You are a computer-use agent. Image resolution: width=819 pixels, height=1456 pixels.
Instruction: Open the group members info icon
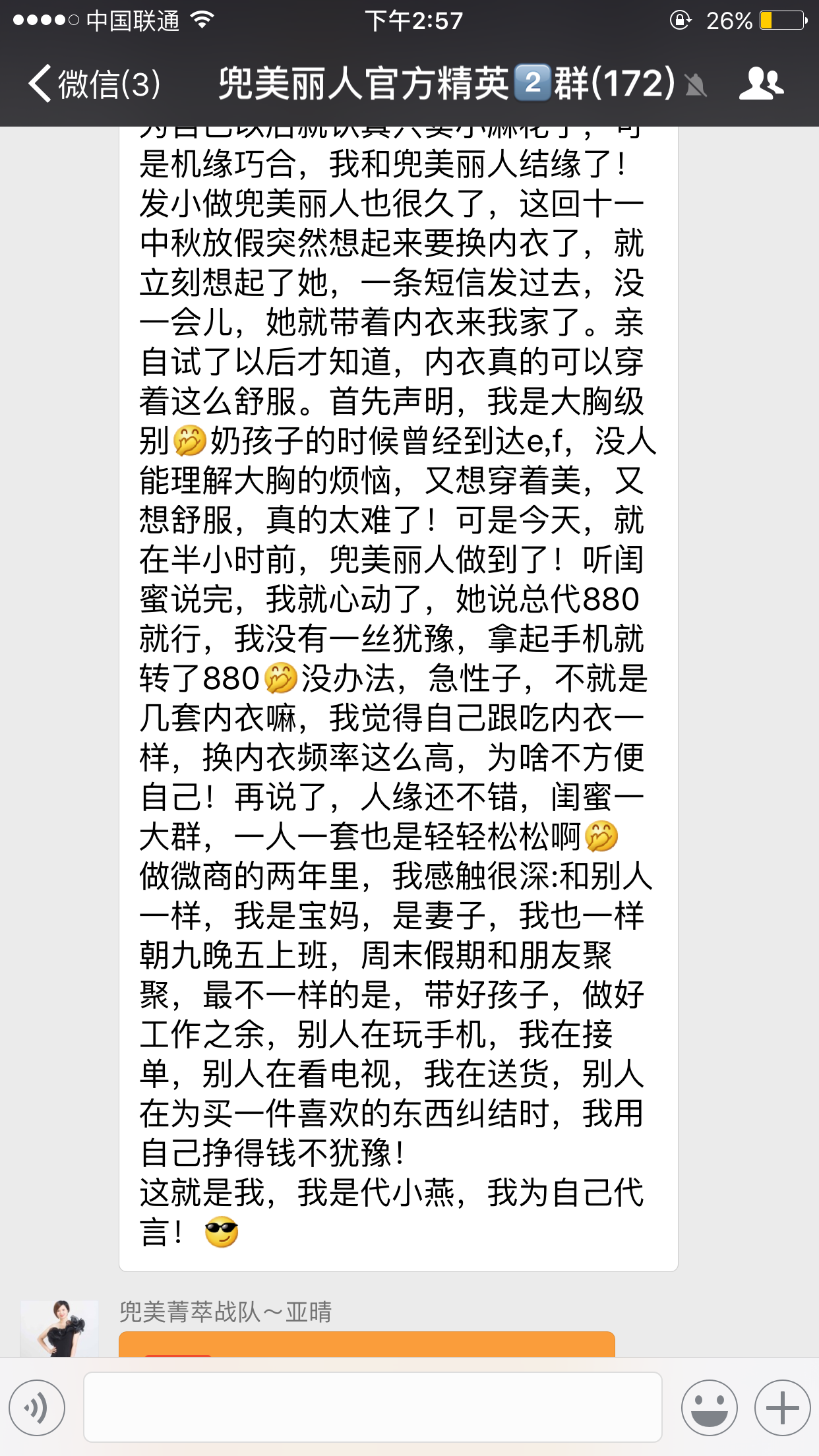click(760, 84)
